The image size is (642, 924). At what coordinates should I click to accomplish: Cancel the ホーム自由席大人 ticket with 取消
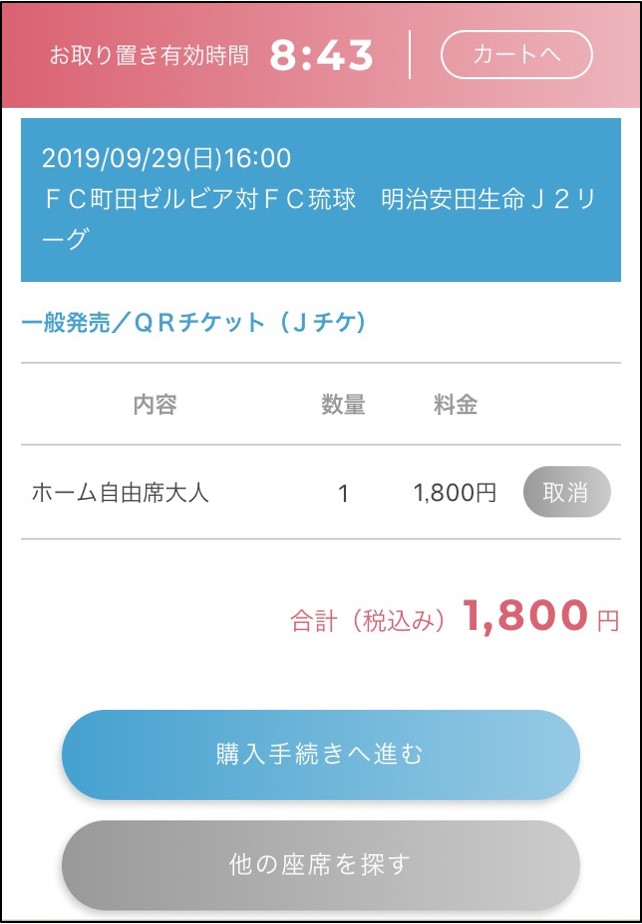pos(566,492)
